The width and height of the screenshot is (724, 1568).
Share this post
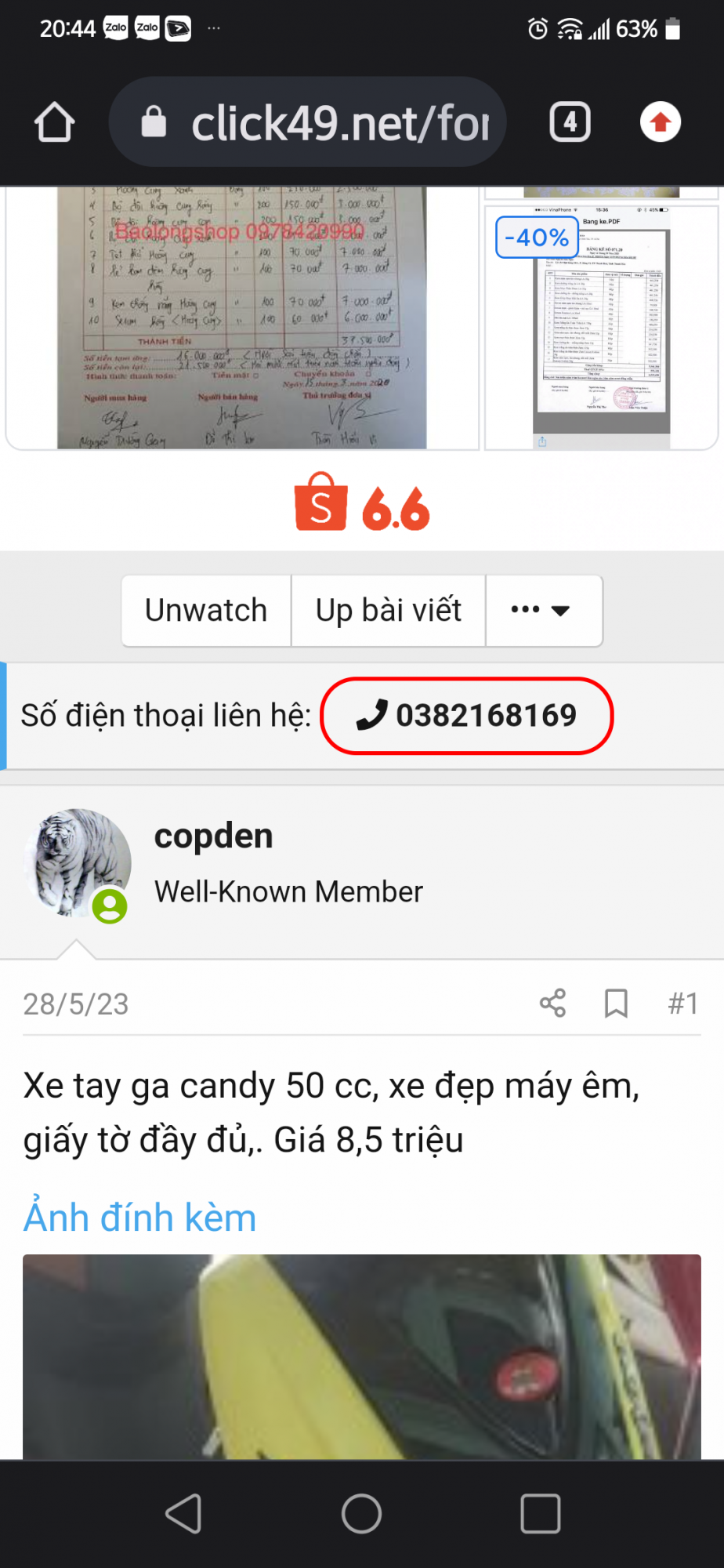(552, 1003)
